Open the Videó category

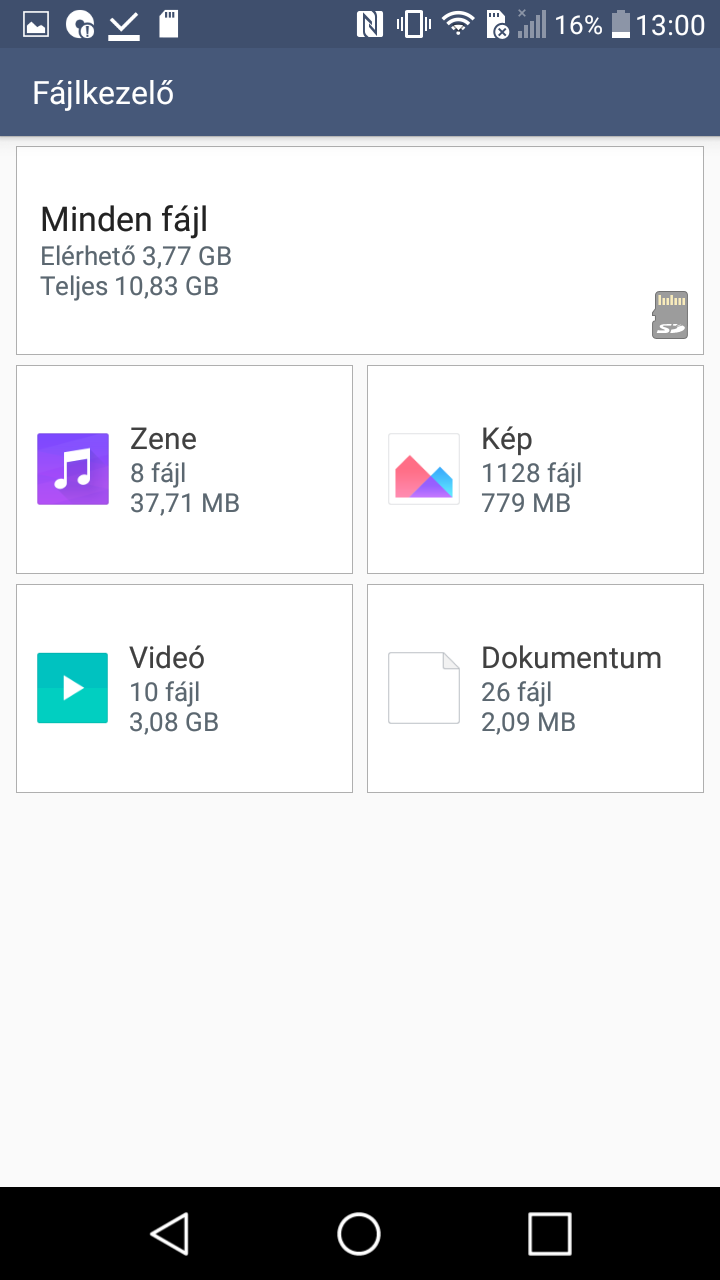tap(184, 688)
